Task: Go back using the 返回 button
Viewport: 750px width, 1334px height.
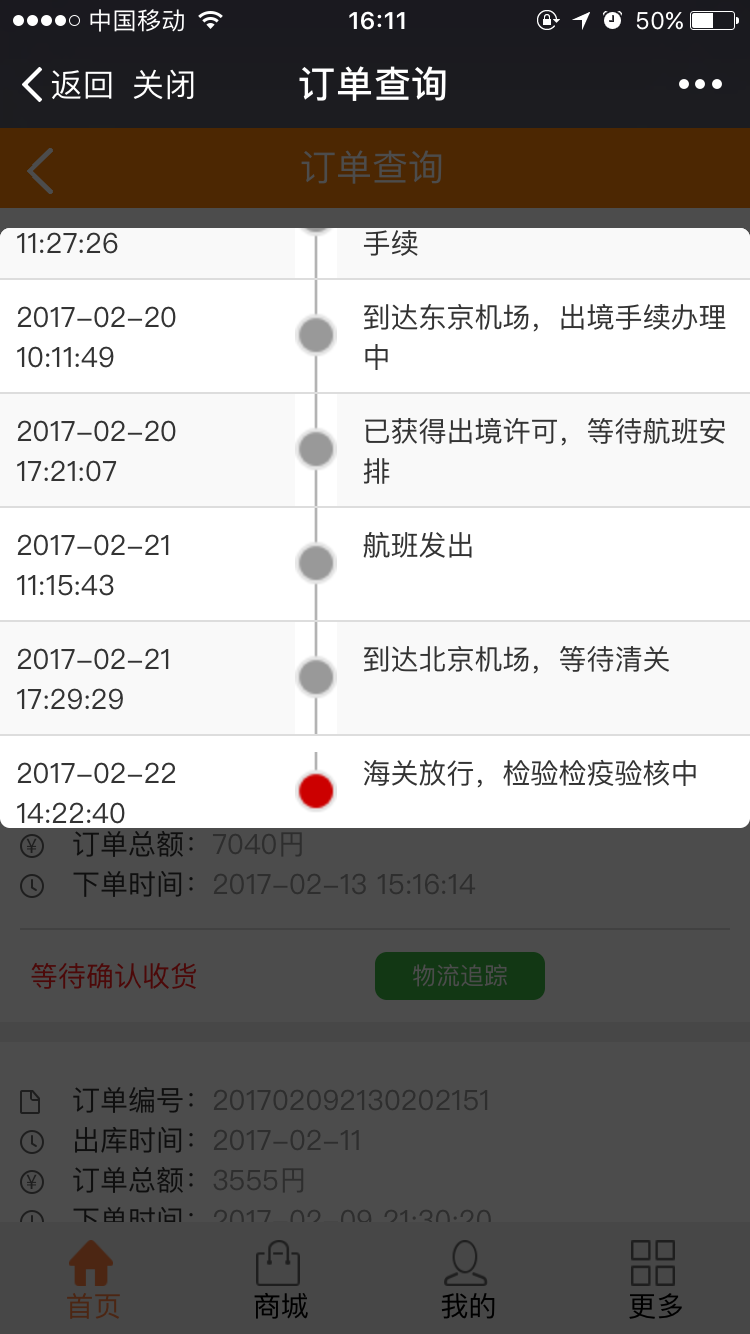Action: tap(67, 85)
